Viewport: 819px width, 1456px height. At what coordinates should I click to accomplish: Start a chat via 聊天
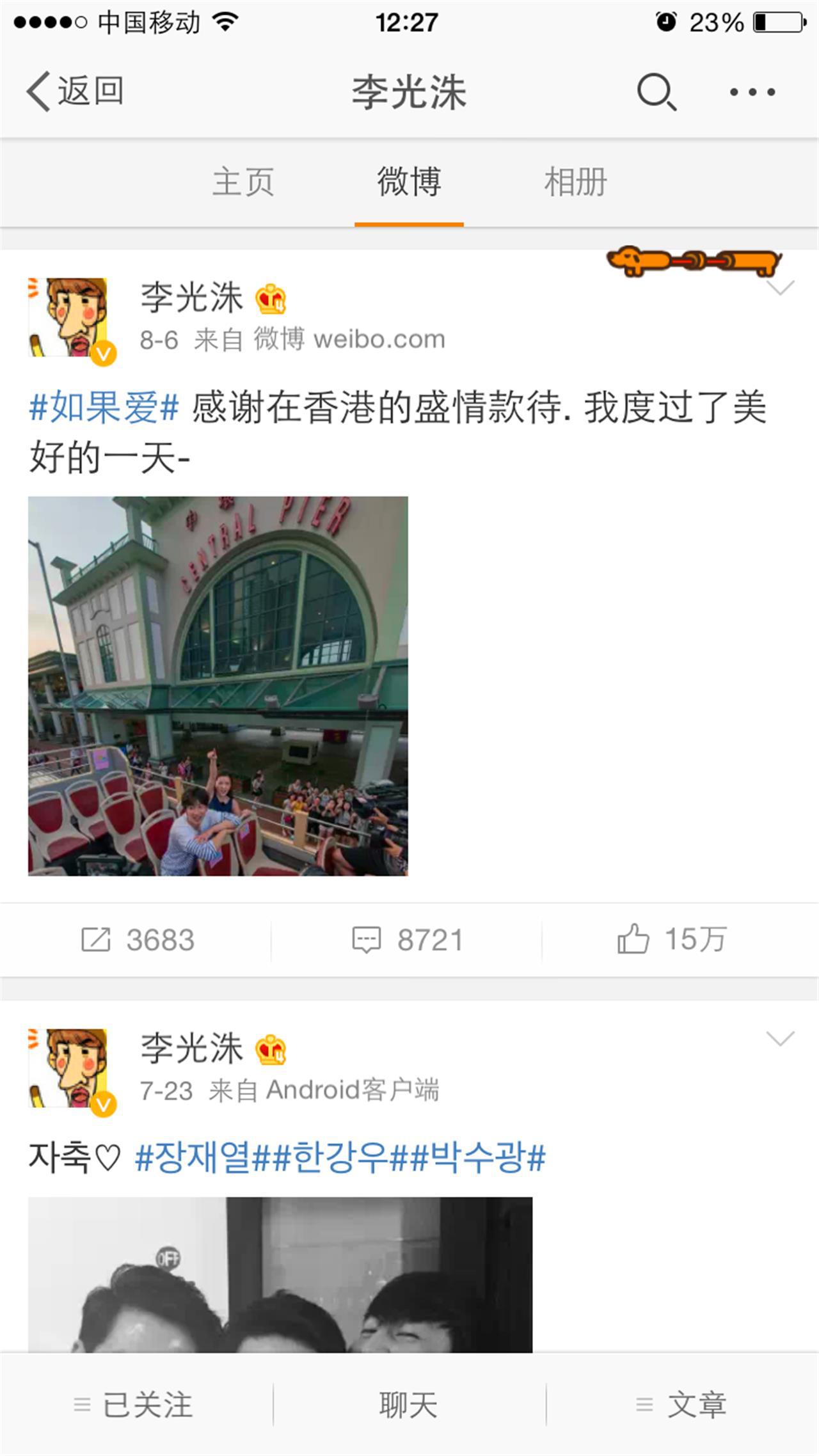(408, 1405)
